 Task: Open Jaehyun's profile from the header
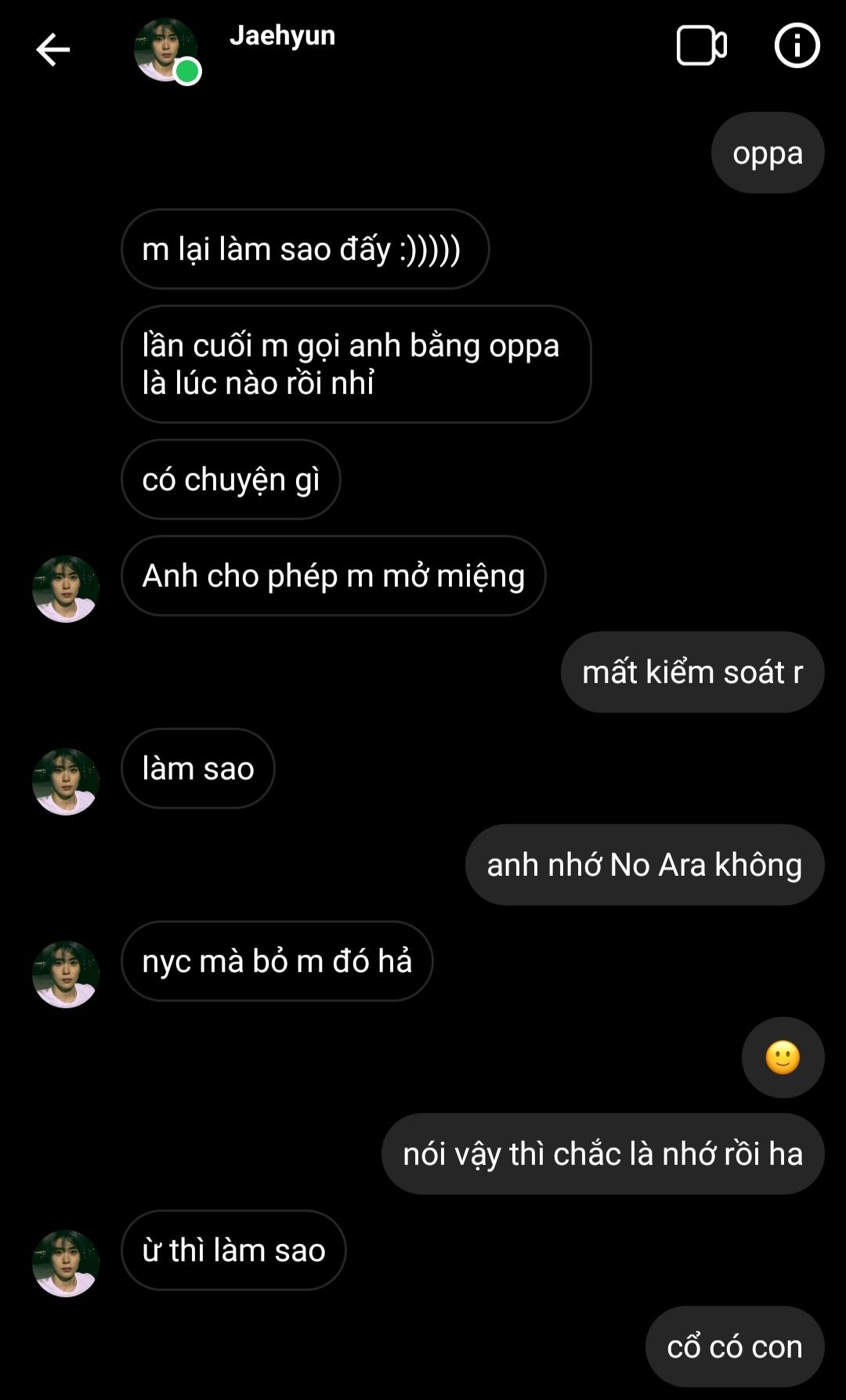pos(281,36)
